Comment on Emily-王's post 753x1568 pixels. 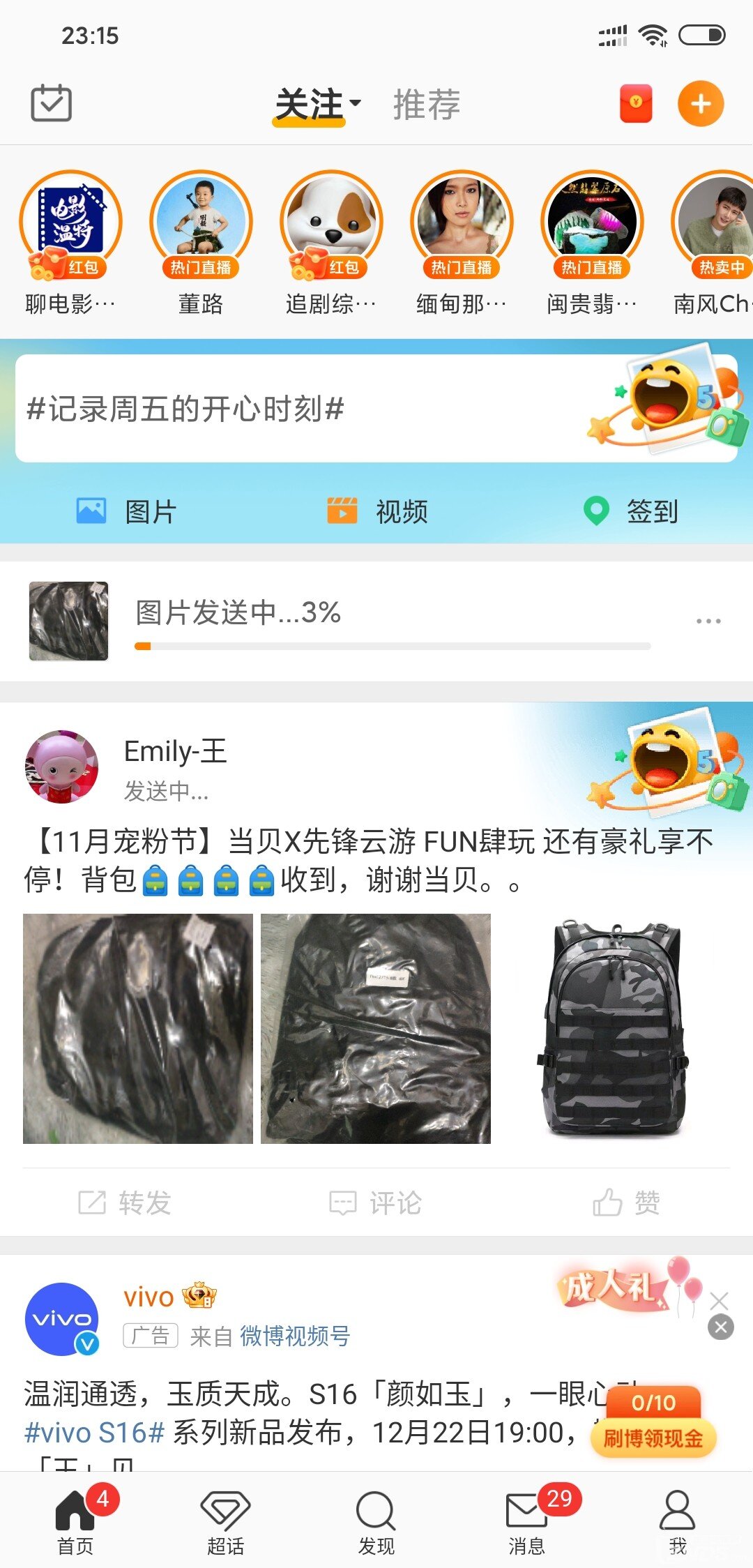(x=376, y=1203)
